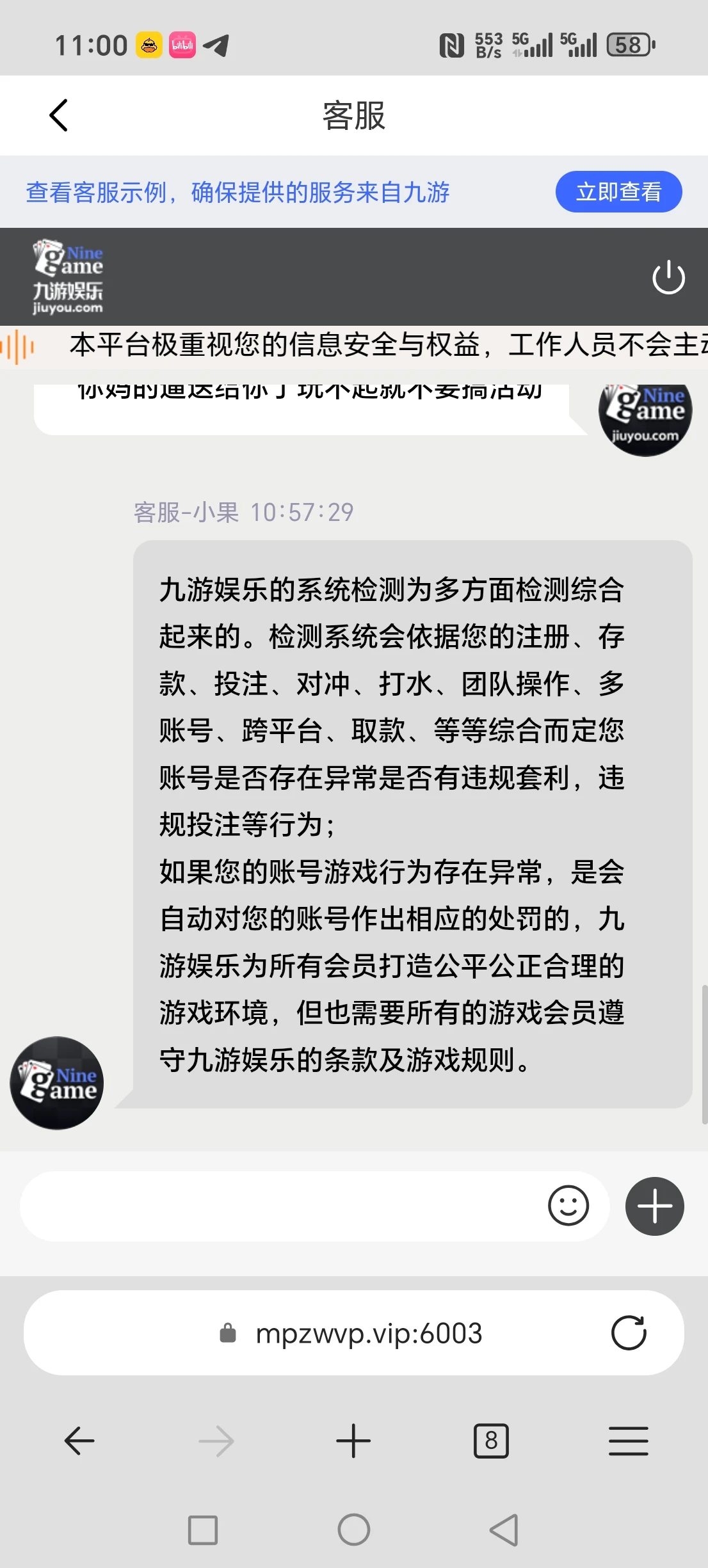End the chat with the power icon
The image size is (708, 1568).
coord(668,277)
